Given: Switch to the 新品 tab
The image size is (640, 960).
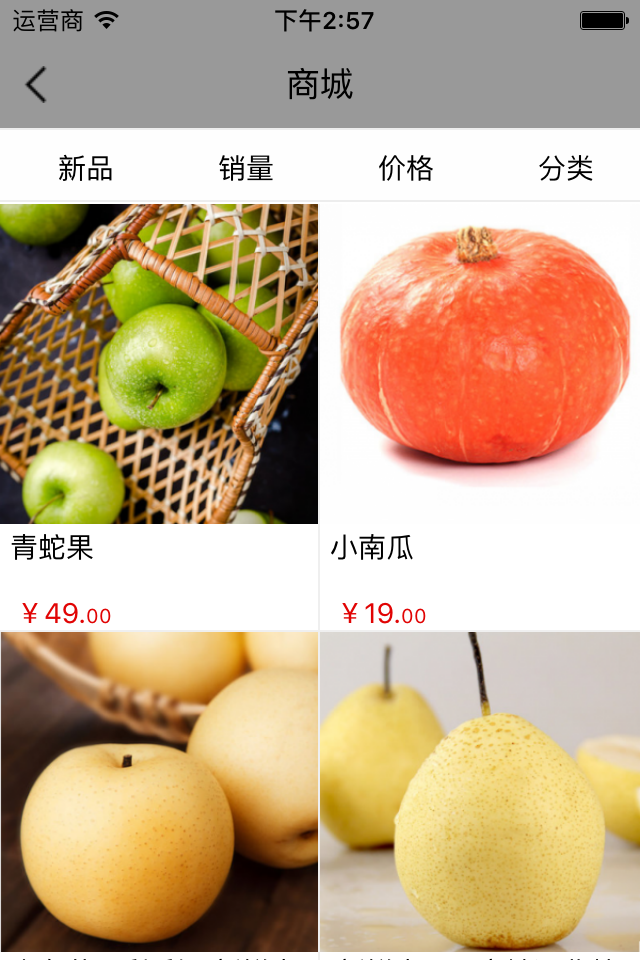Looking at the screenshot, I should tap(85, 168).
